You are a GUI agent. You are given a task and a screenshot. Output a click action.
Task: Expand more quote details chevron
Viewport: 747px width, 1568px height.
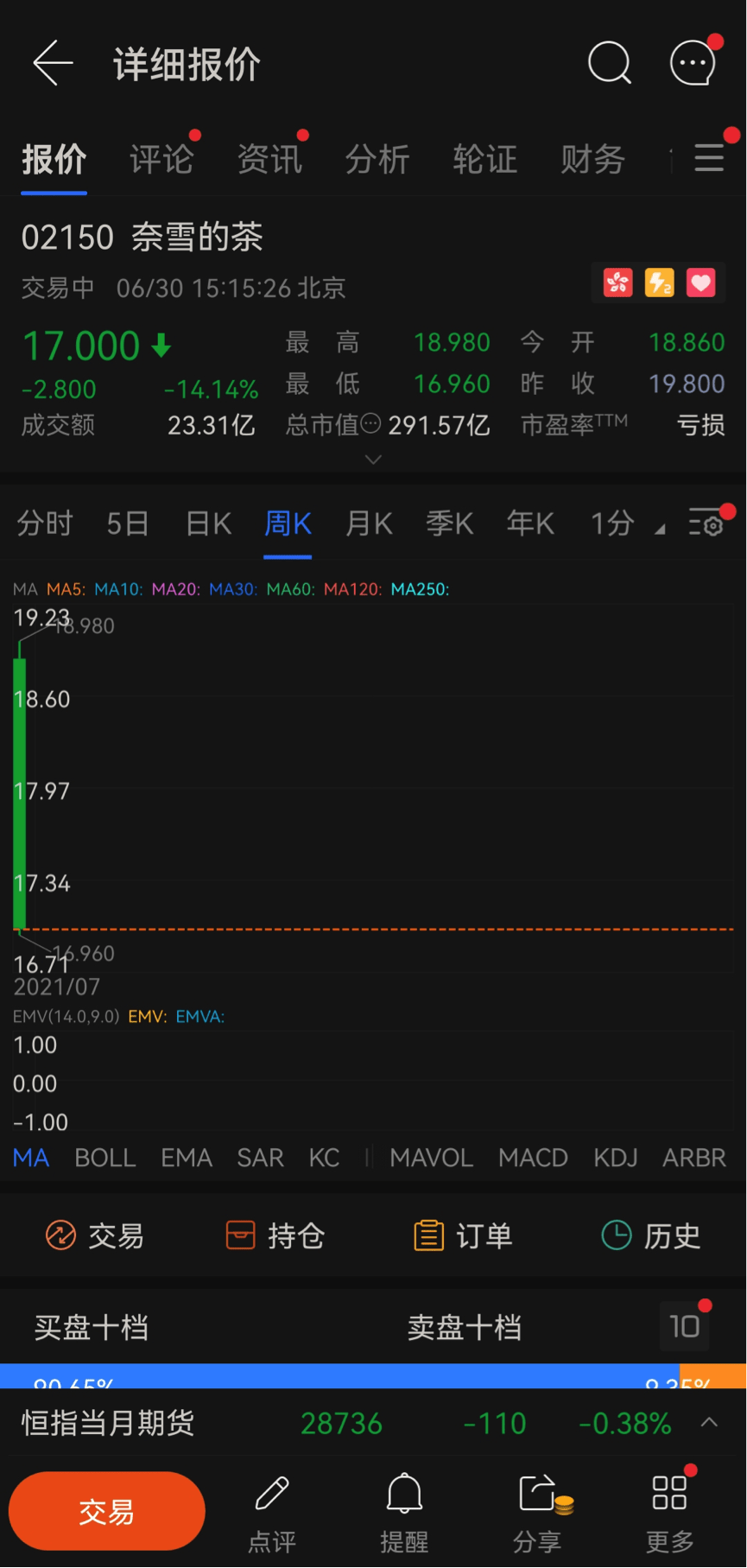[373, 460]
